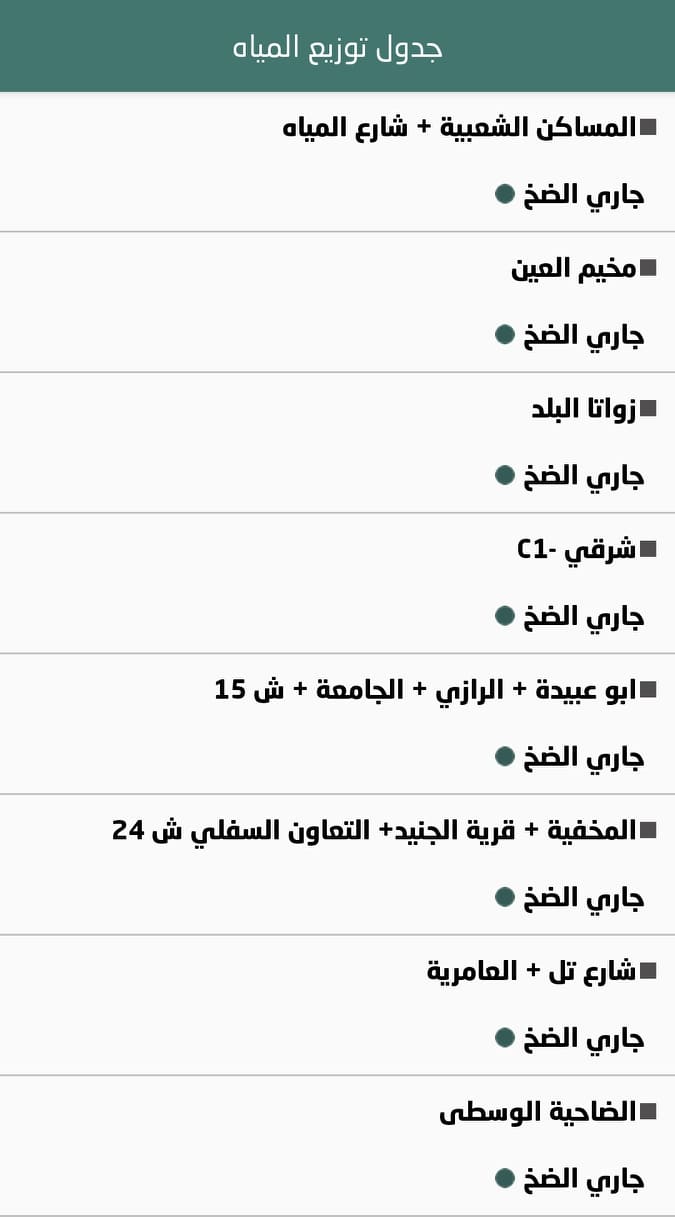Open شارع تل + العامرية row
This screenshot has width=675, height=1217.
click(x=531, y=971)
